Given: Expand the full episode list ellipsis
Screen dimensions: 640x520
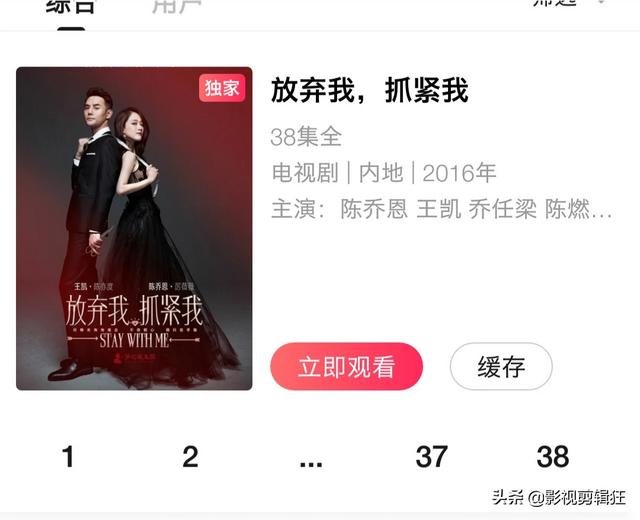Looking at the screenshot, I should point(311,459).
